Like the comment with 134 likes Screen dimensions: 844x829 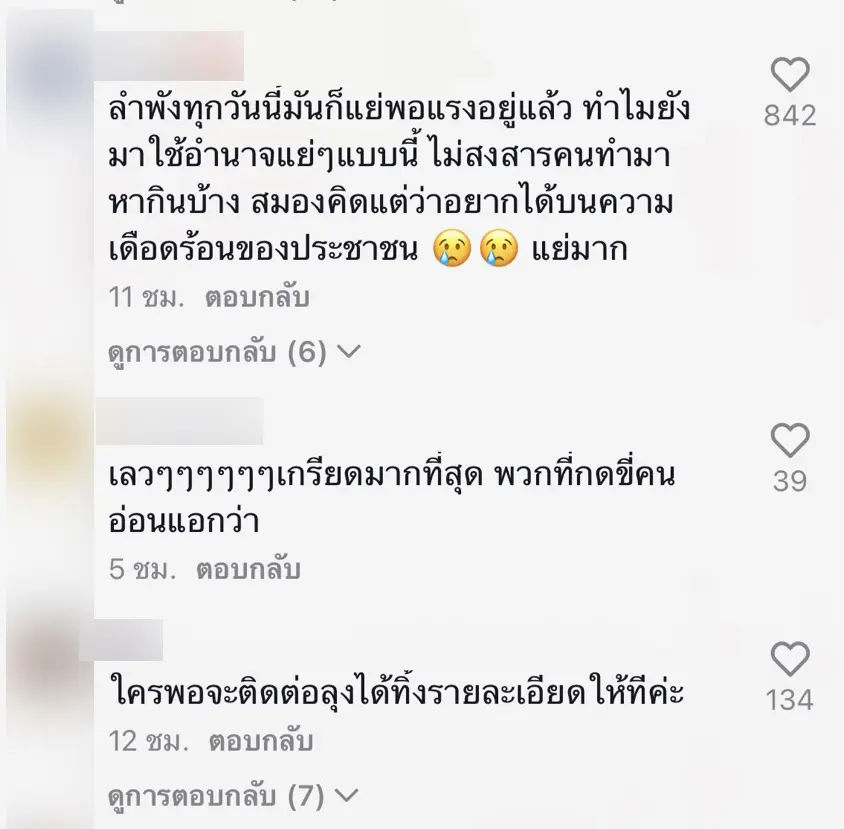(x=790, y=659)
